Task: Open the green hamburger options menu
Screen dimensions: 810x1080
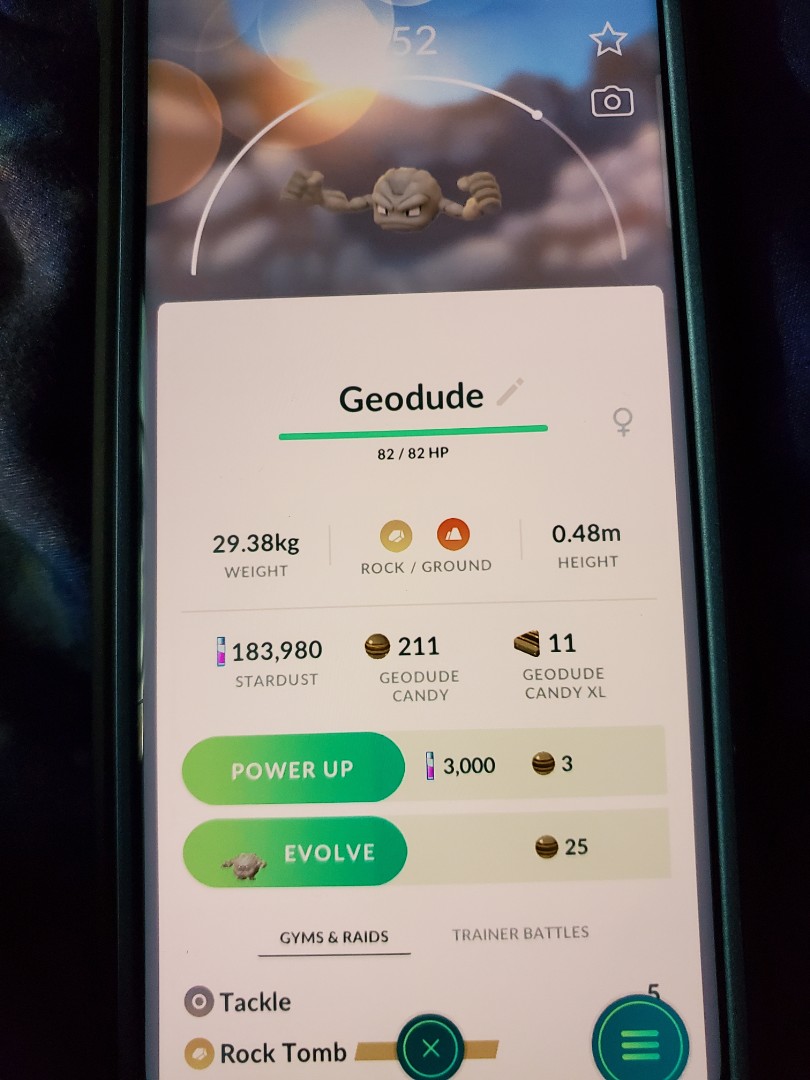Action: pos(640,1042)
